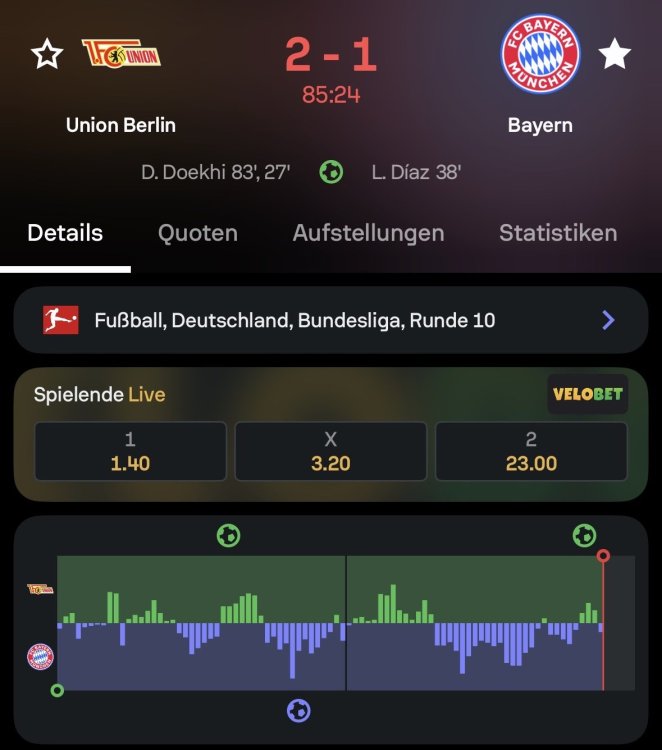Screen dimensions: 662x750
Task: View the Statistiken tab
Action: point(558,233)
